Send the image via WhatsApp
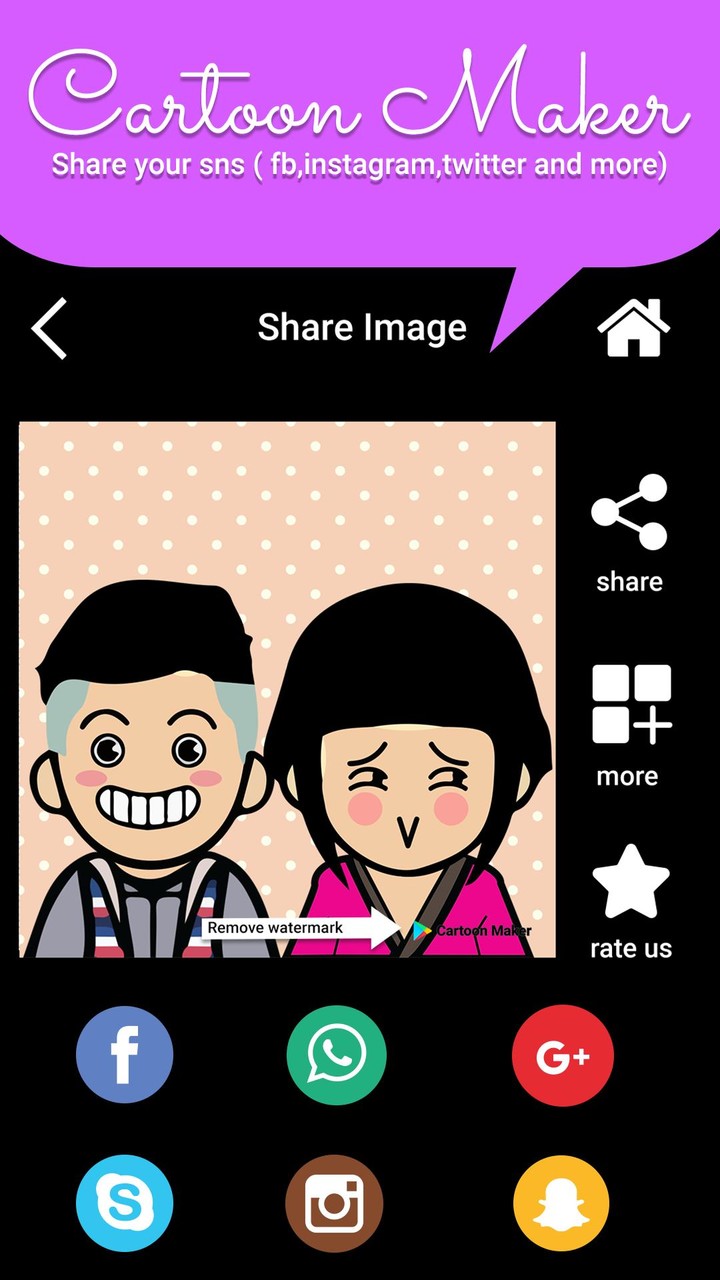The height and width of the screenshot is (1280, 720). point(336,1055)
